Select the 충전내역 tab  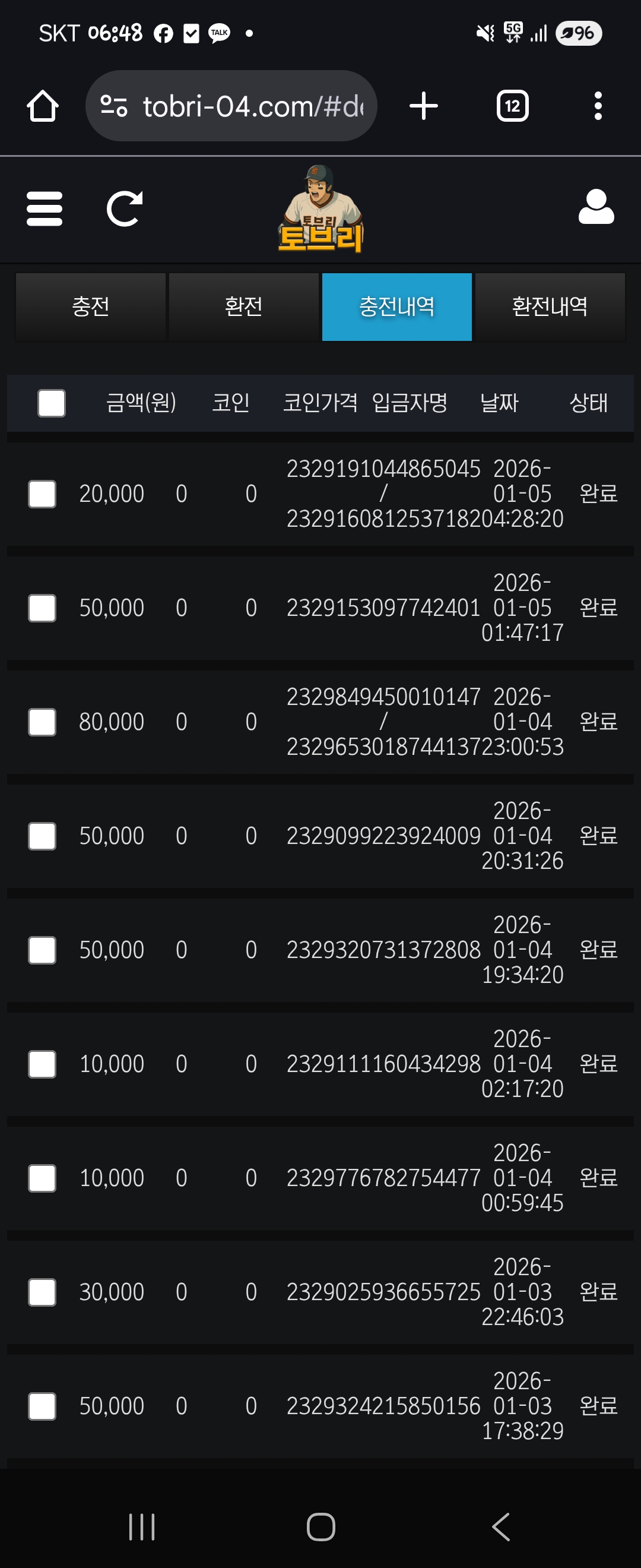(x=396, y=307)
